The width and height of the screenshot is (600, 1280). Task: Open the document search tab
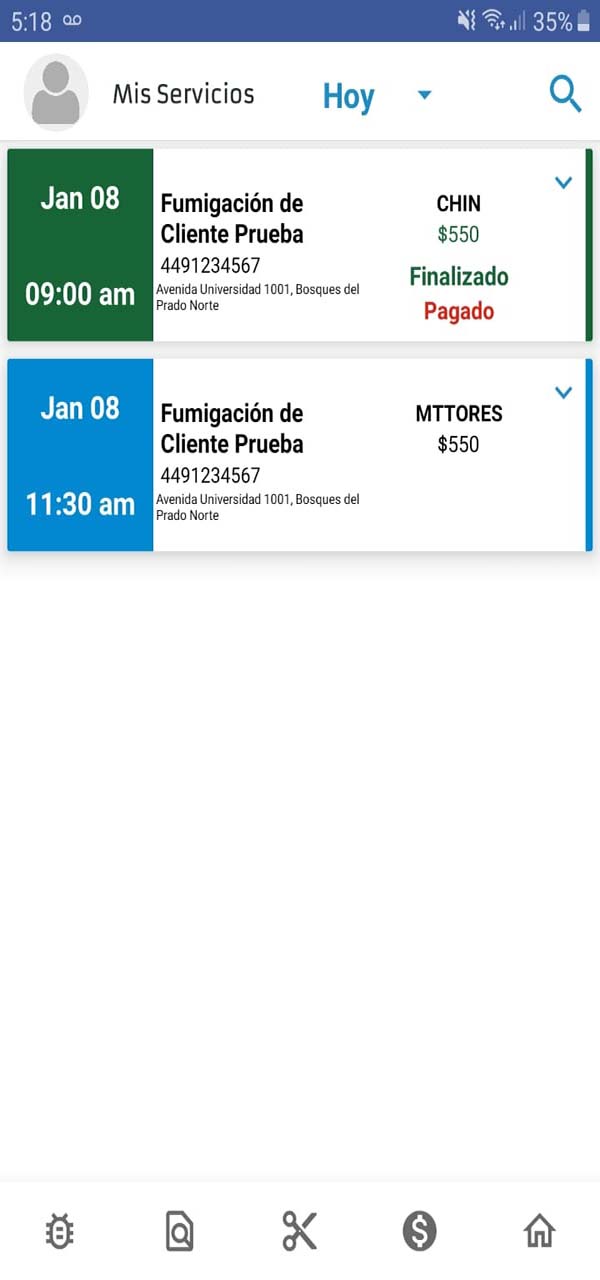coord(180,1231)
